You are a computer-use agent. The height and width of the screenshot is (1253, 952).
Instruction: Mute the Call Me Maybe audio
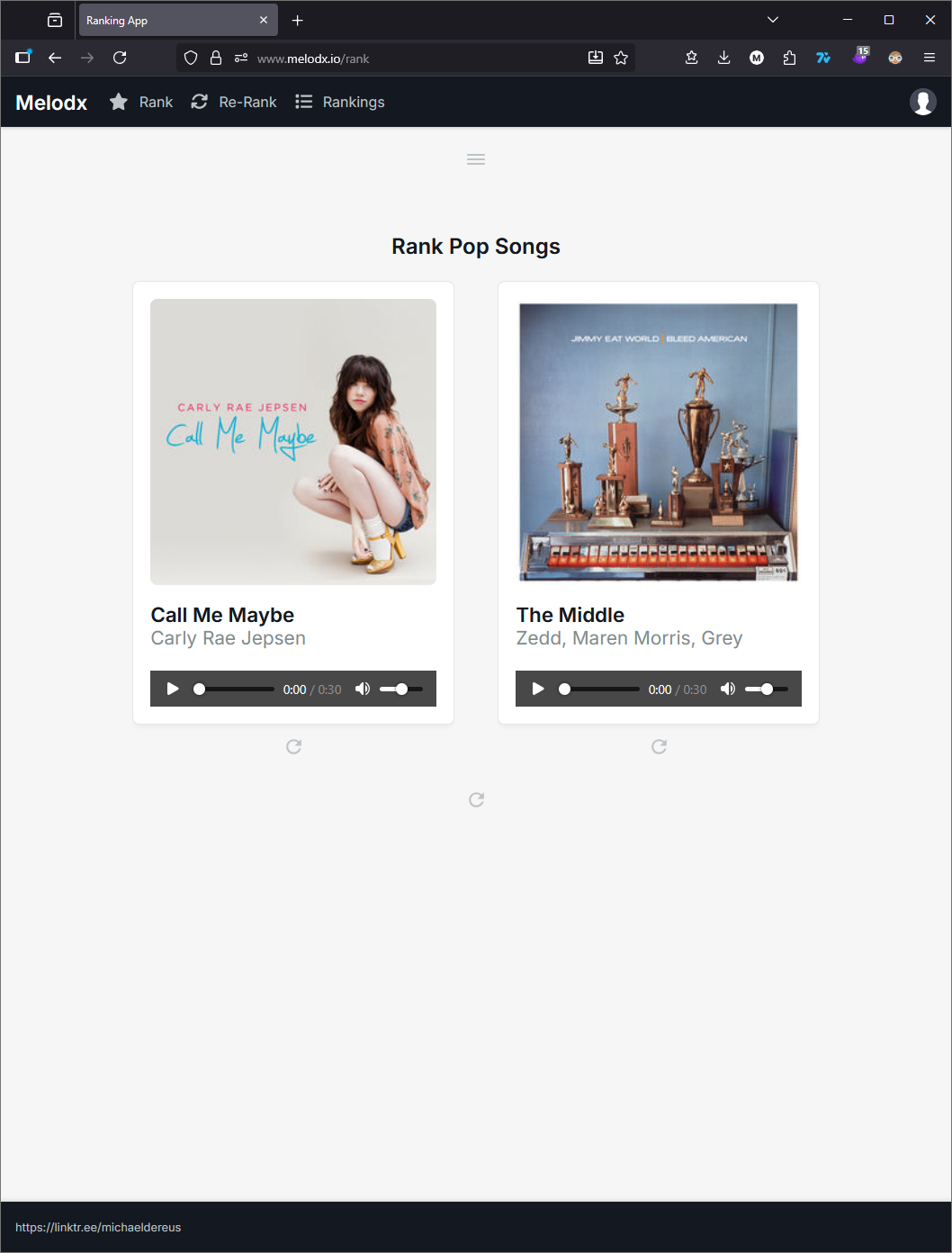click(363, 689)
